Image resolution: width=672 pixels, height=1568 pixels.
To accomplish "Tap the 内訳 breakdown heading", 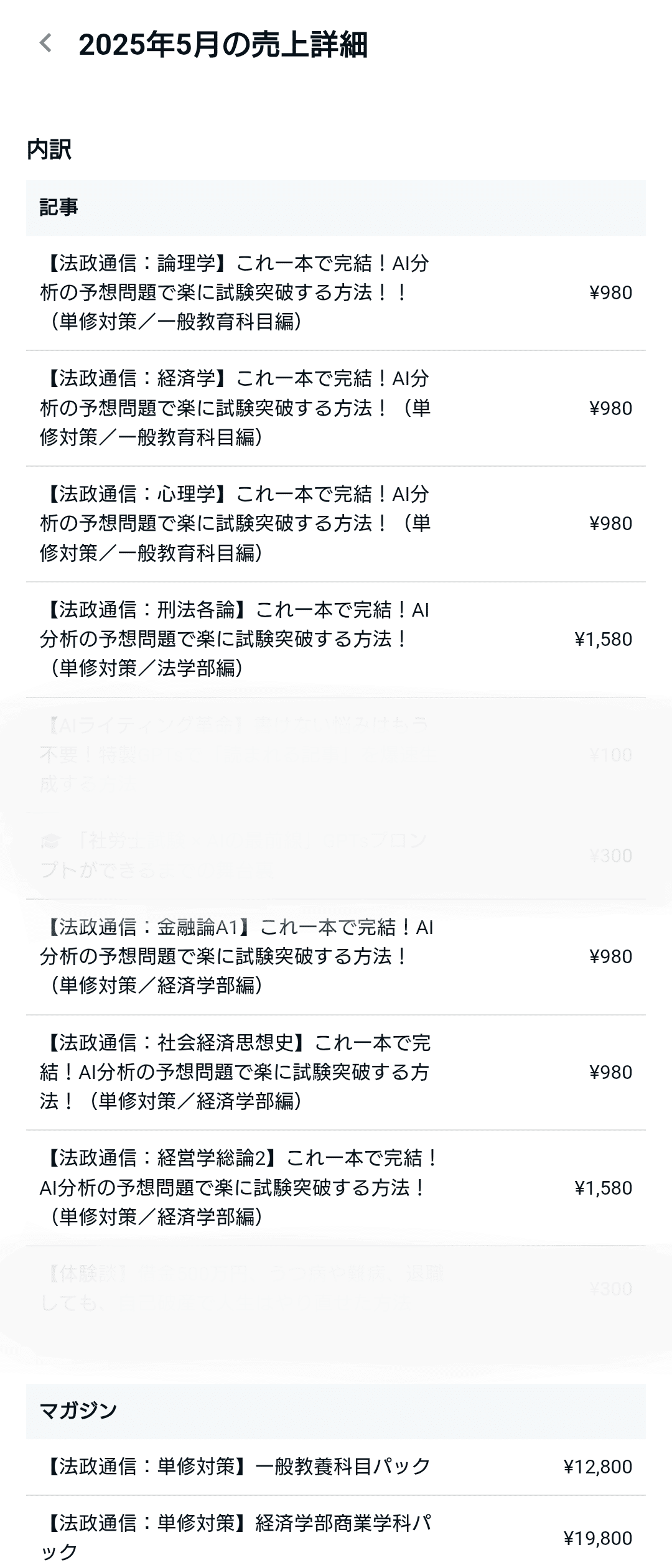I will [48, 148].
